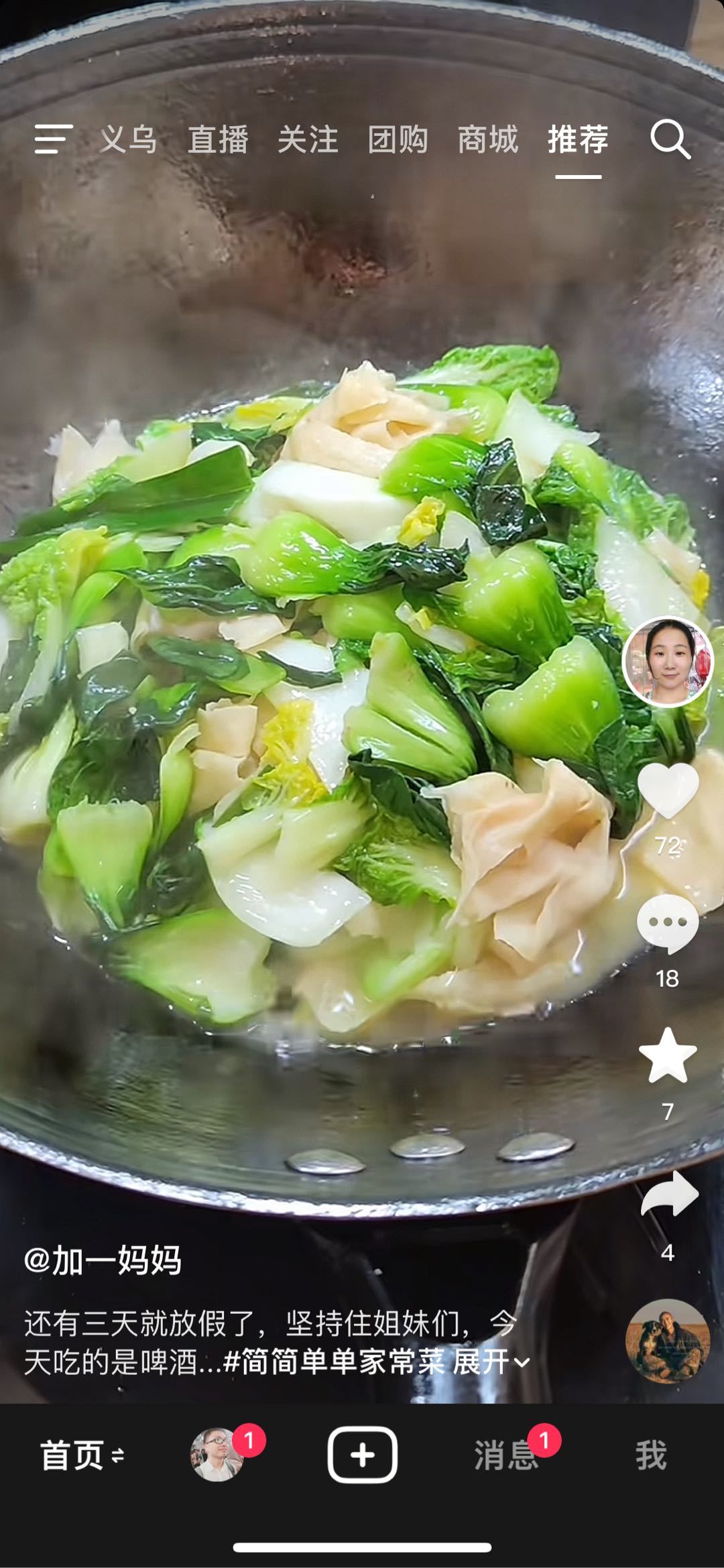Like this video with the heart
This screenshot has height=1568, width=724.
tap(668, 791)
